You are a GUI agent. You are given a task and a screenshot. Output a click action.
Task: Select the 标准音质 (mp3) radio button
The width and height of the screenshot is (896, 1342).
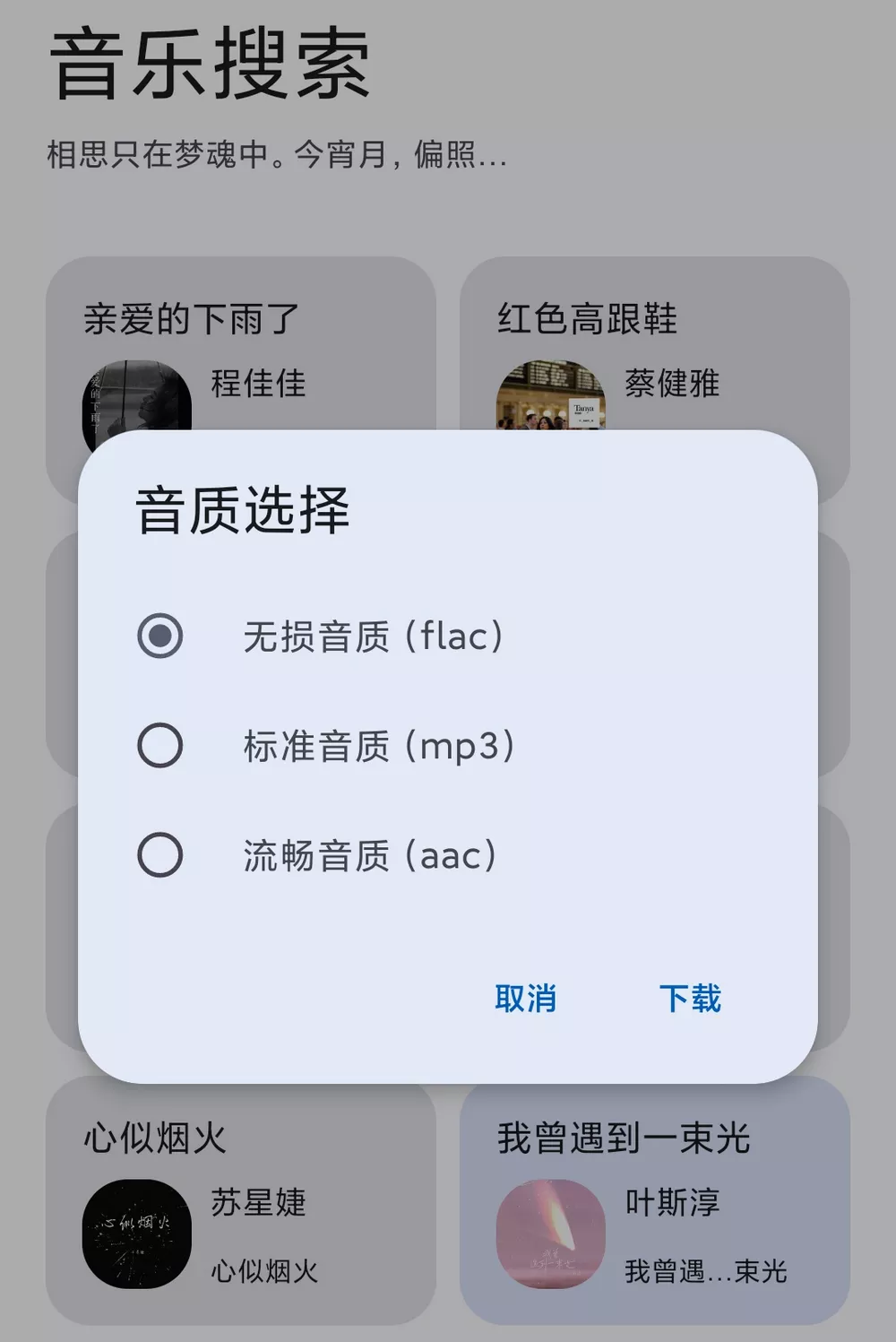coord(159,746)
